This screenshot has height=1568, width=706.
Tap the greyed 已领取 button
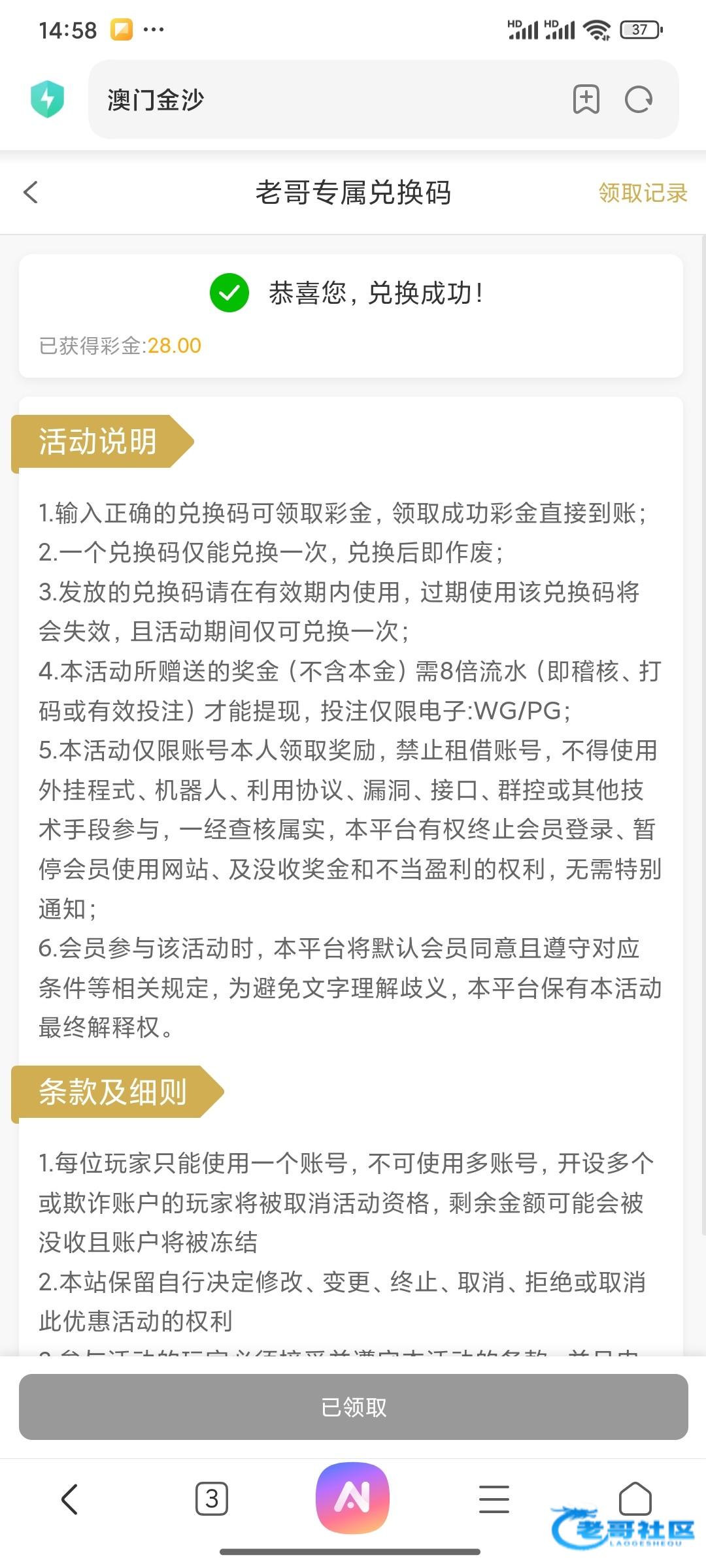pos(354,1407)
